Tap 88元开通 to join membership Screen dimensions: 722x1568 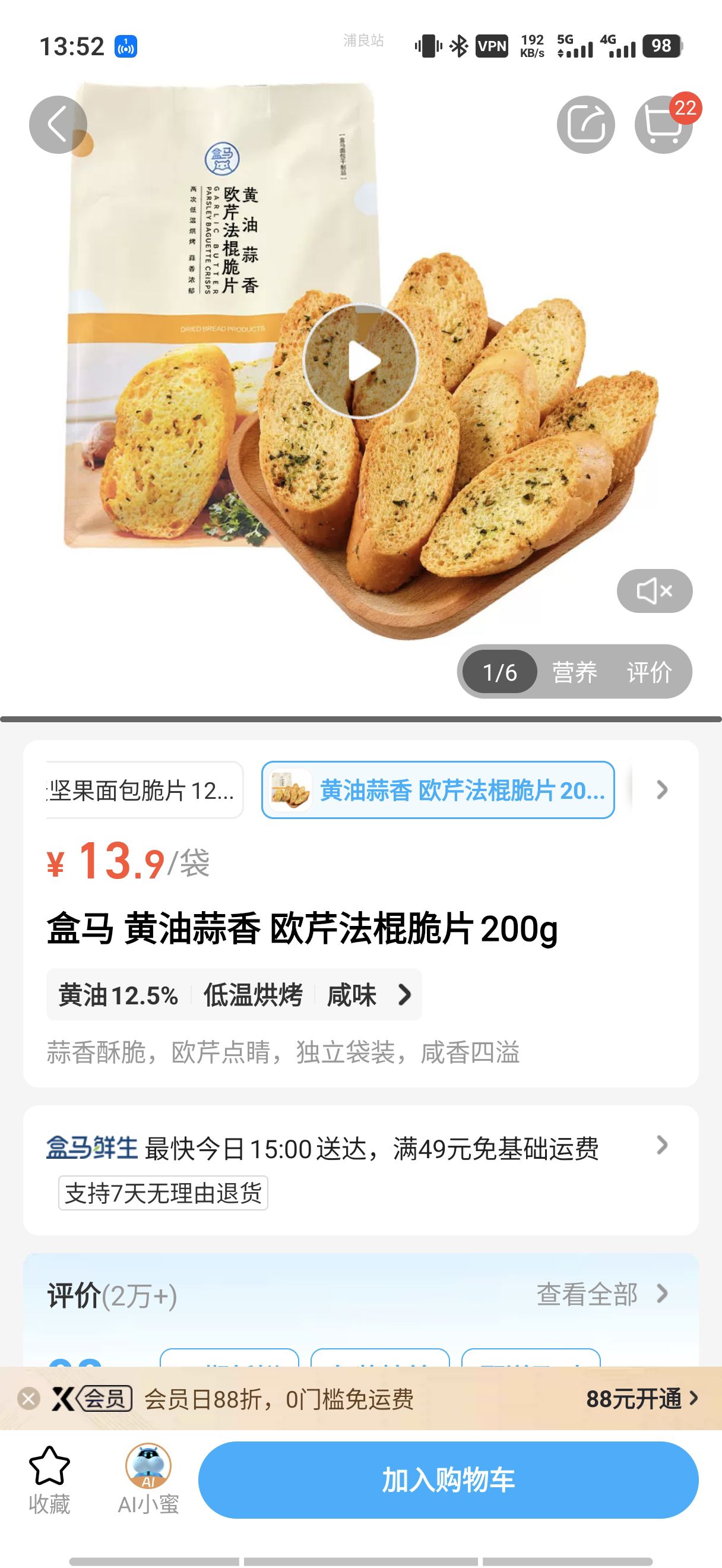click(641, 1399)
